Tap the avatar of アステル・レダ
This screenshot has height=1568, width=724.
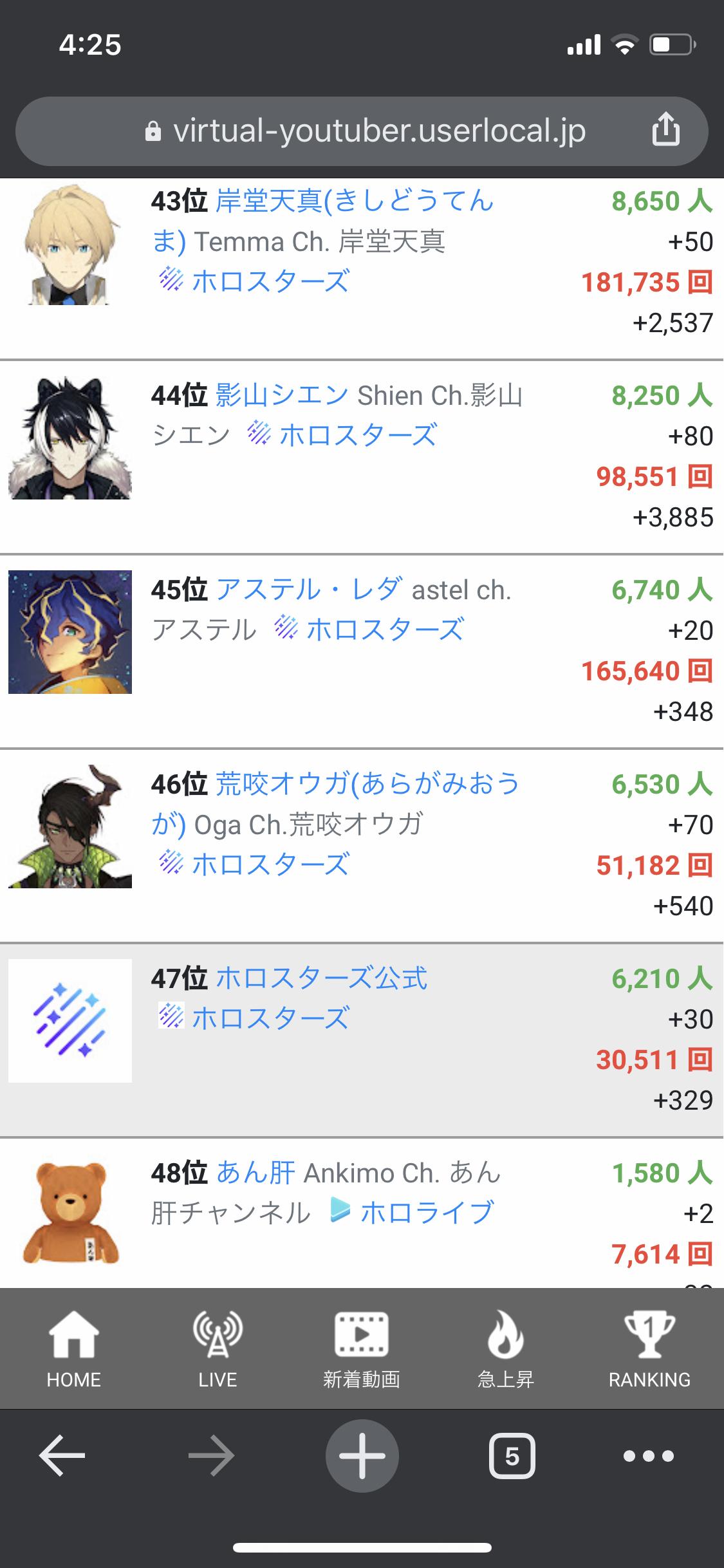click(x=70, y=632)
